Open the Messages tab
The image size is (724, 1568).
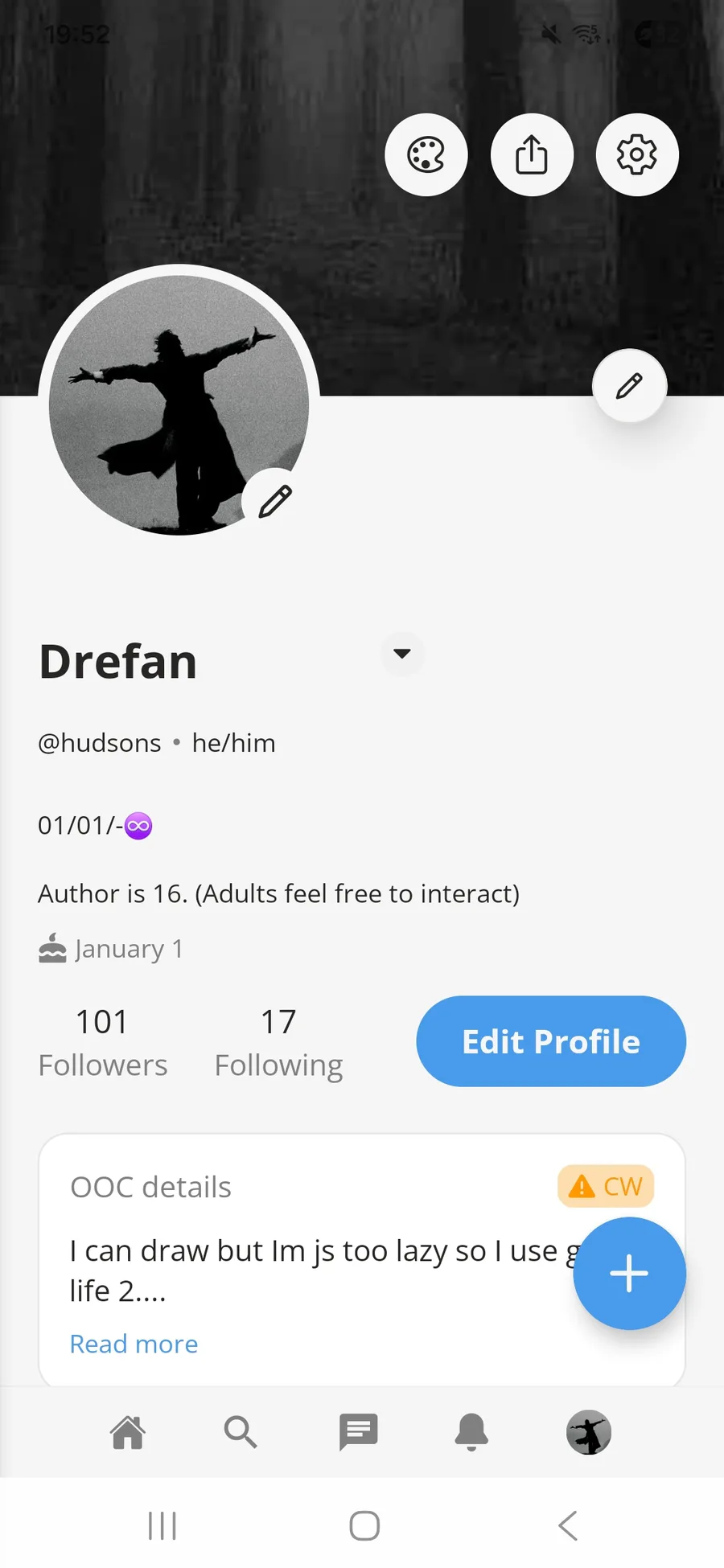(x=358, y=1432)
